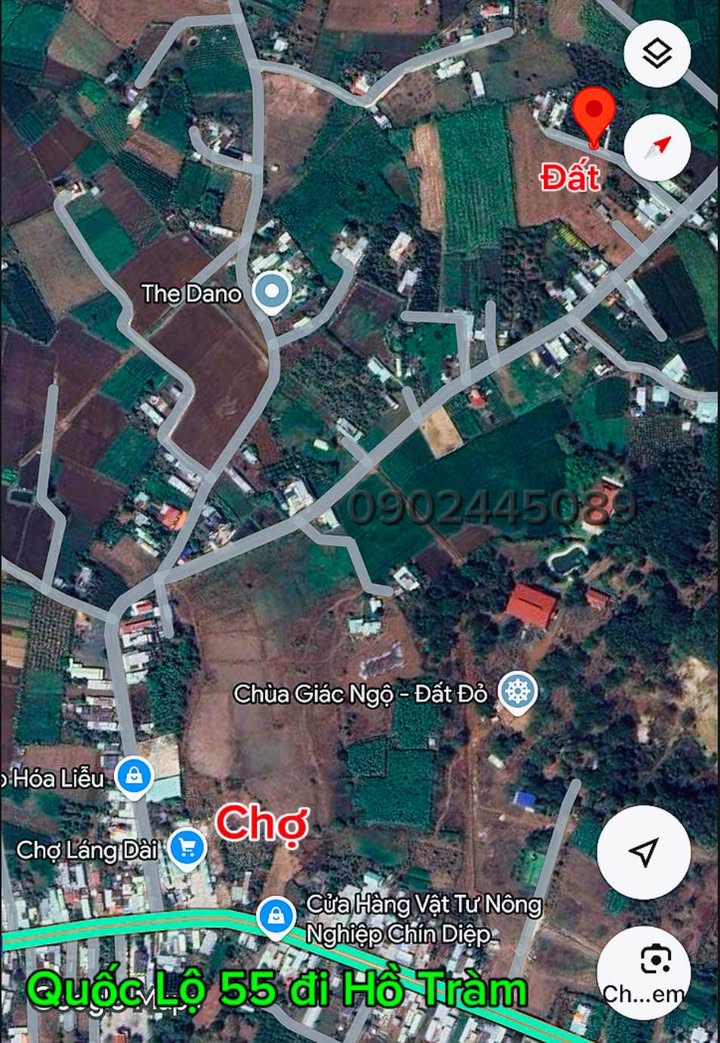
Task: Tap the Hóa Liễu shop marker
Action: [x=132, y=774]
